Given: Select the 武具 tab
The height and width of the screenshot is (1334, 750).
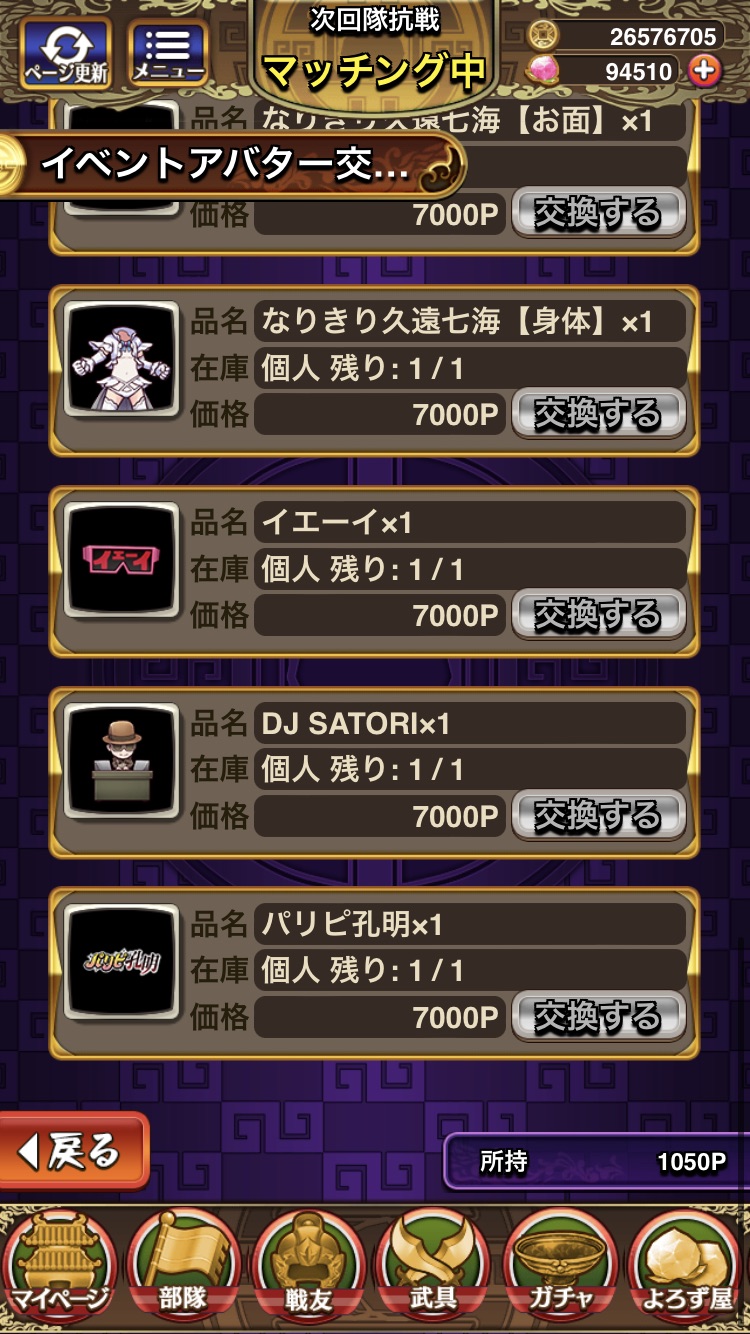Looking at the screenshot, I should (x=434, y=1268).
